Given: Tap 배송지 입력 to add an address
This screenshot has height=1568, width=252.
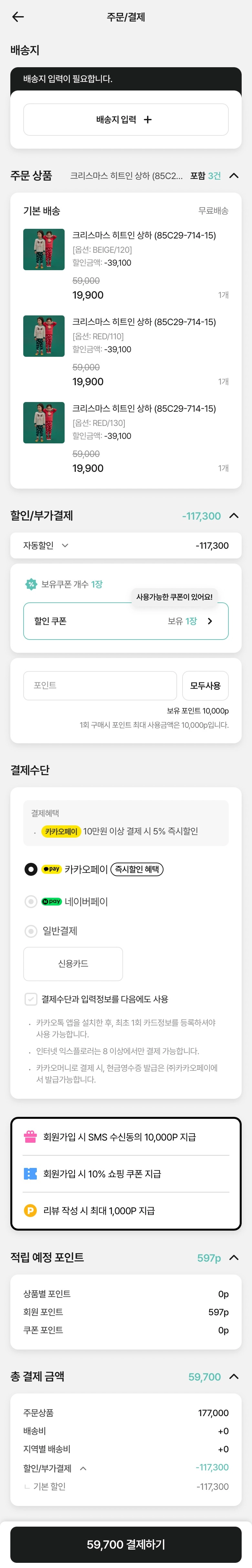Looking at the screenshot, I should [125, 119].
